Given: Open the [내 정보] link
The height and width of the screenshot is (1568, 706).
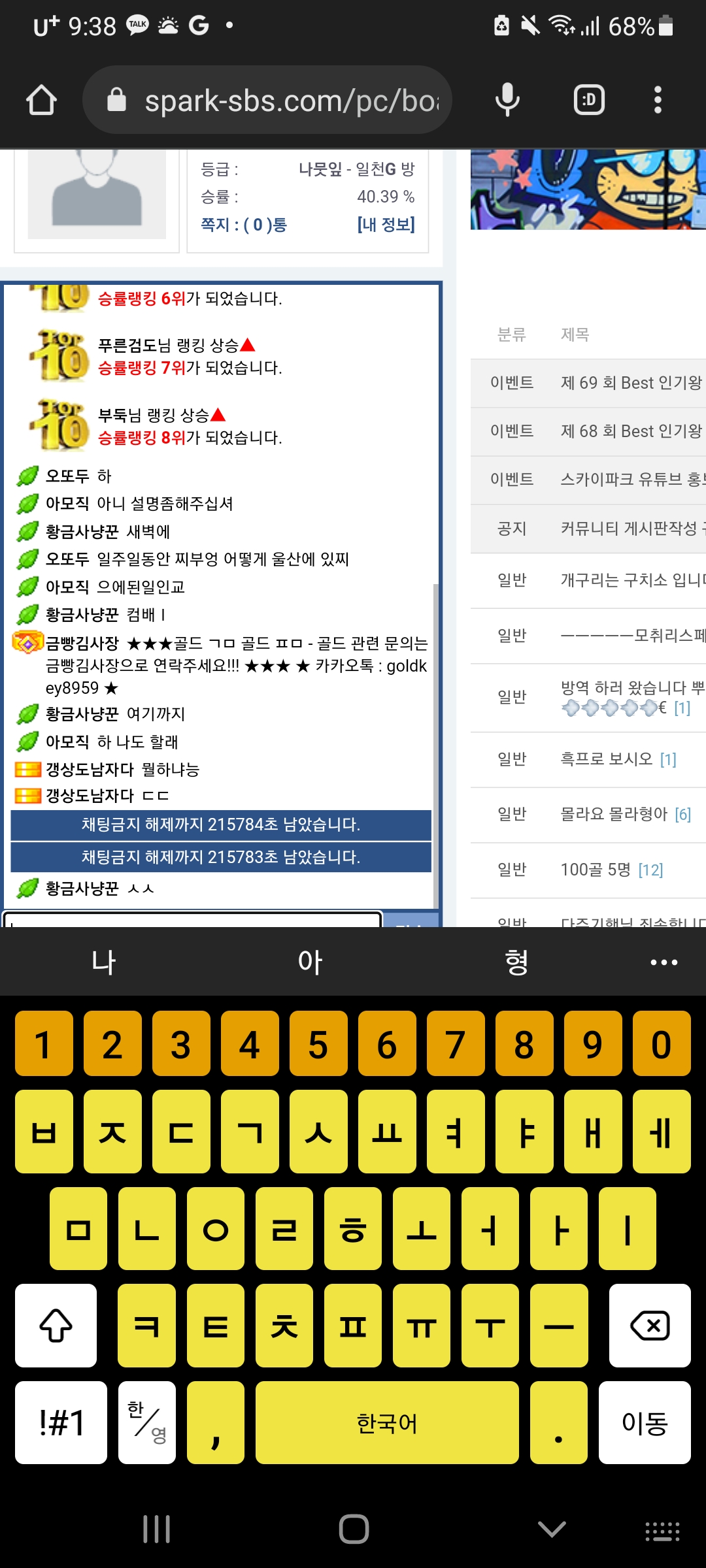Looking at the screenshot, I should [x=386, y=225].
